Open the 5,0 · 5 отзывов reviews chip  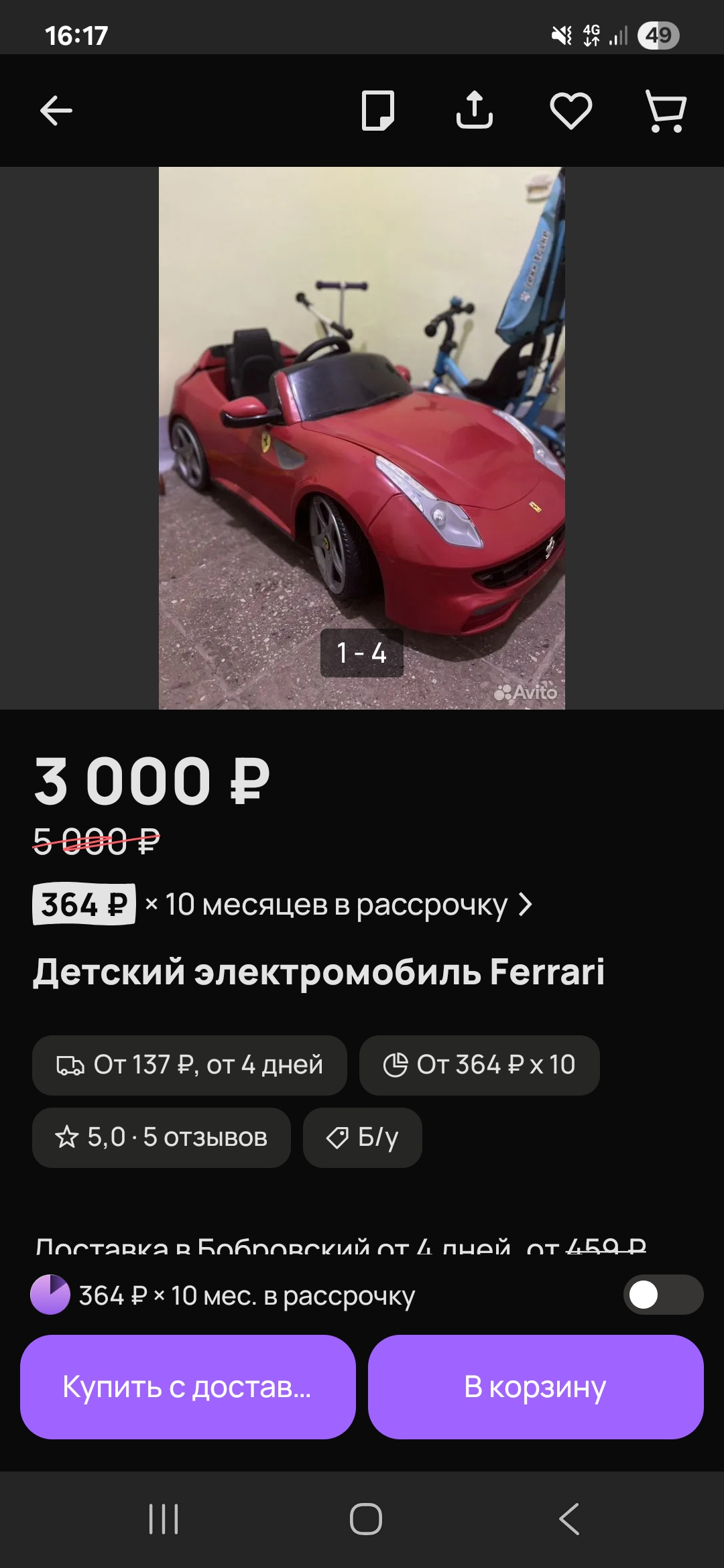[x=162, y=1137]
